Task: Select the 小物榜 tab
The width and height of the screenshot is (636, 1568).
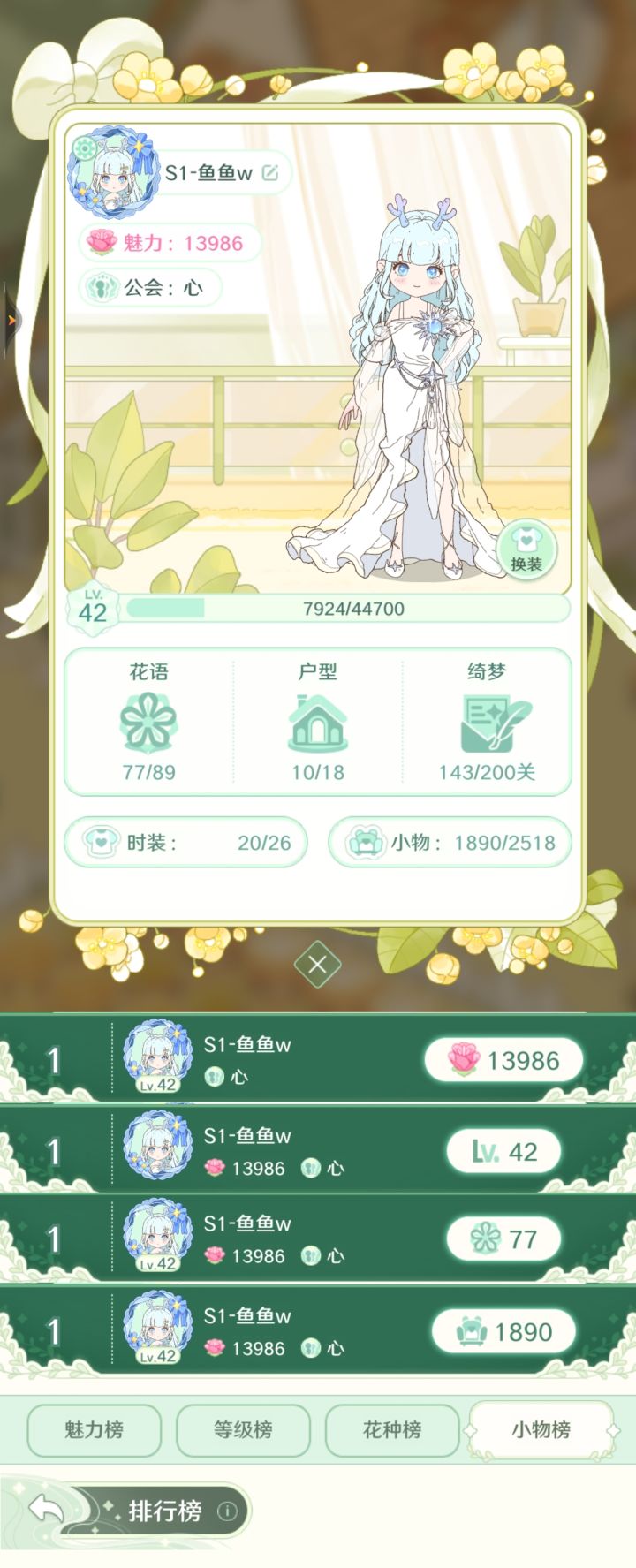Action: click(542, 1429)
